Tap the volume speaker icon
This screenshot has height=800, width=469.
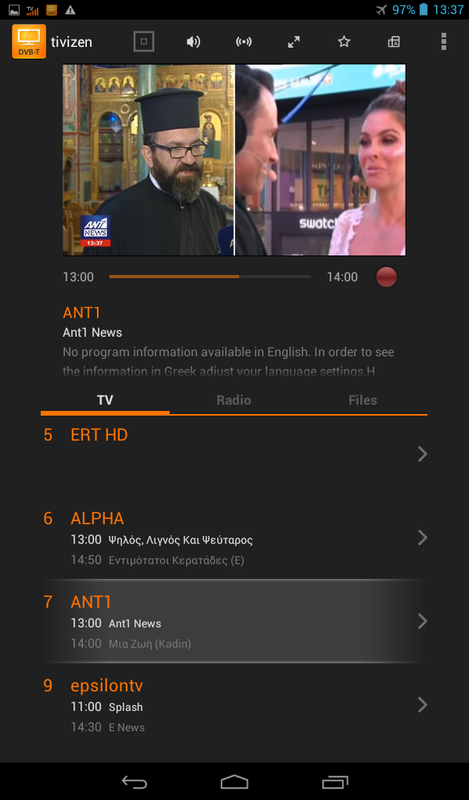click(x=193, y=42)
